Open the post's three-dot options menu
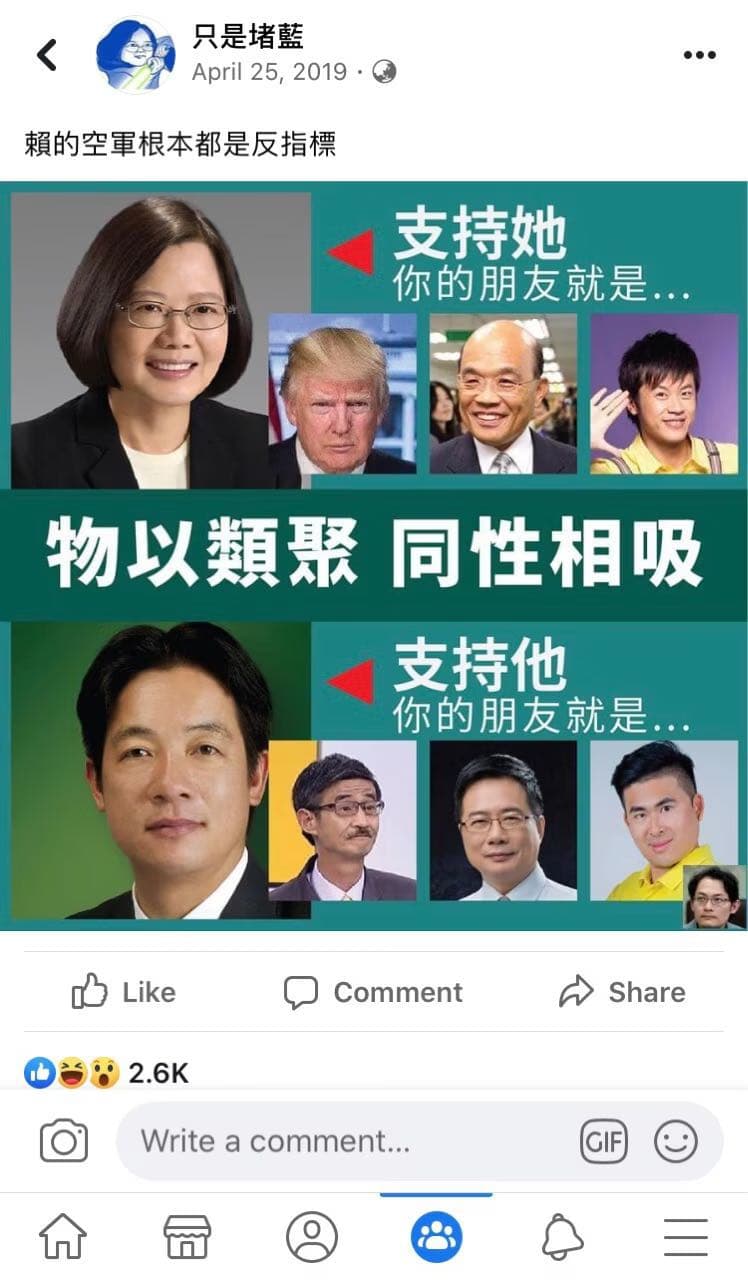748x1280 pixels. [699, 55]
